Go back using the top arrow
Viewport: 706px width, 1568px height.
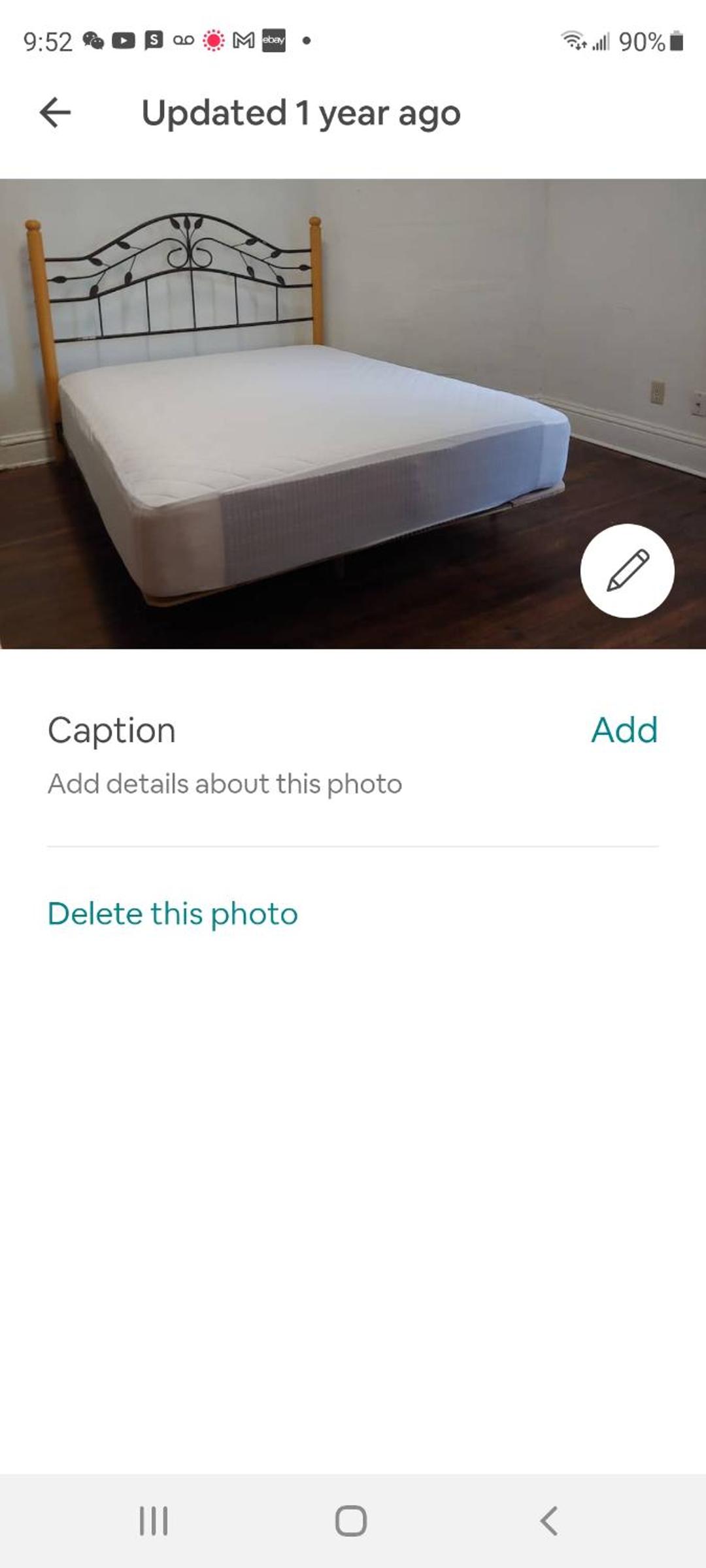55,112
